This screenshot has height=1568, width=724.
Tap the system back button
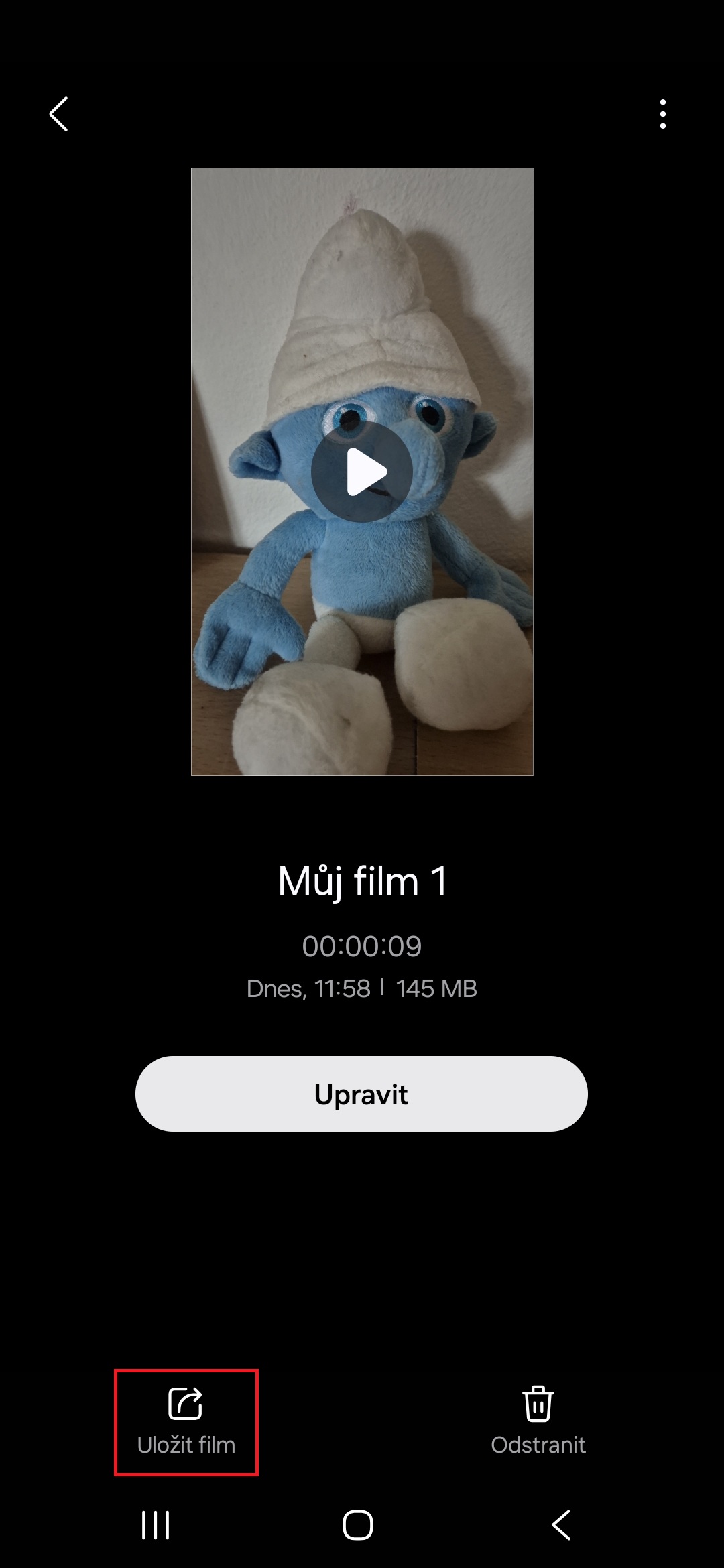pyautogui.click(x=561, y=1526)
